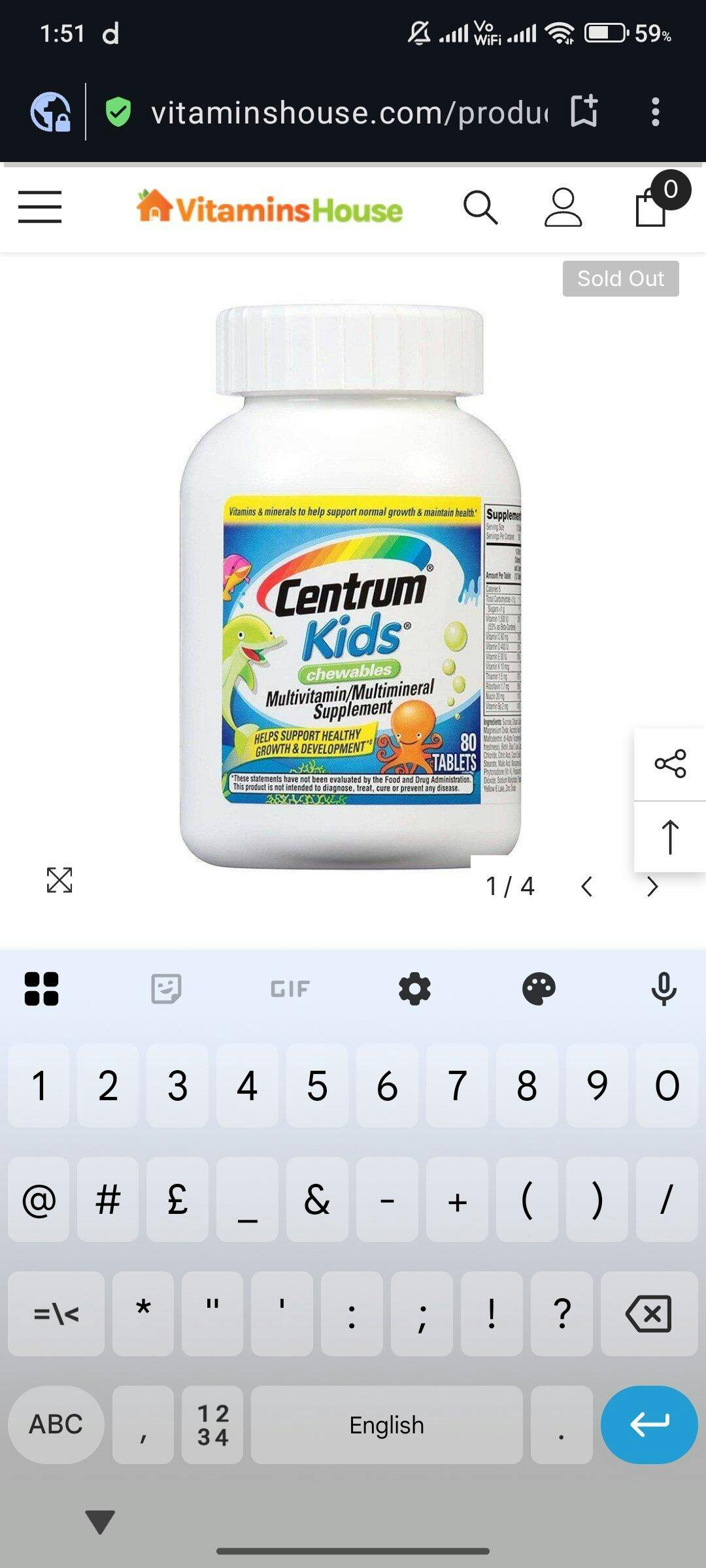Bookmark this page in the browser

(x=584, y=111)
